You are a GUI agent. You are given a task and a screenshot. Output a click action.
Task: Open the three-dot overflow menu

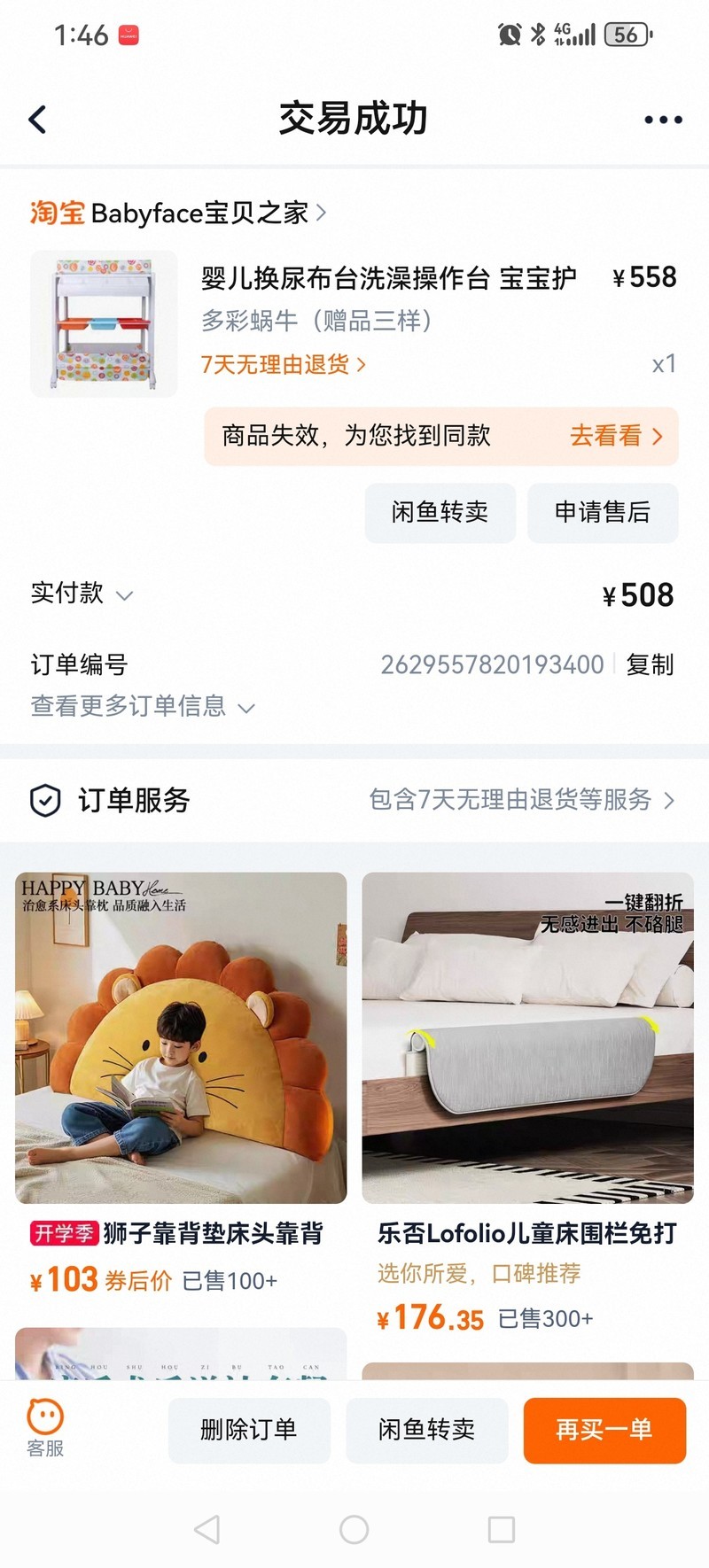pyautogui.click(x=663, y=120)
